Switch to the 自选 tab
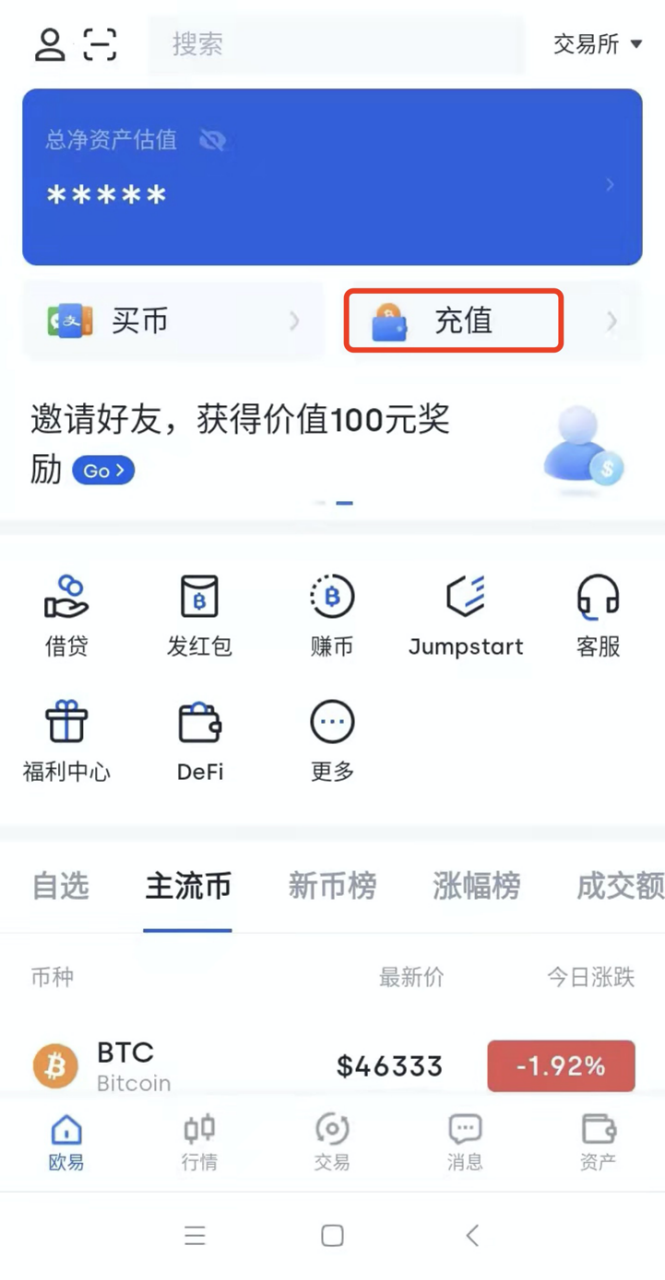Image resolution: width=665 pixels, height=1280 pixels. (61, 886)
